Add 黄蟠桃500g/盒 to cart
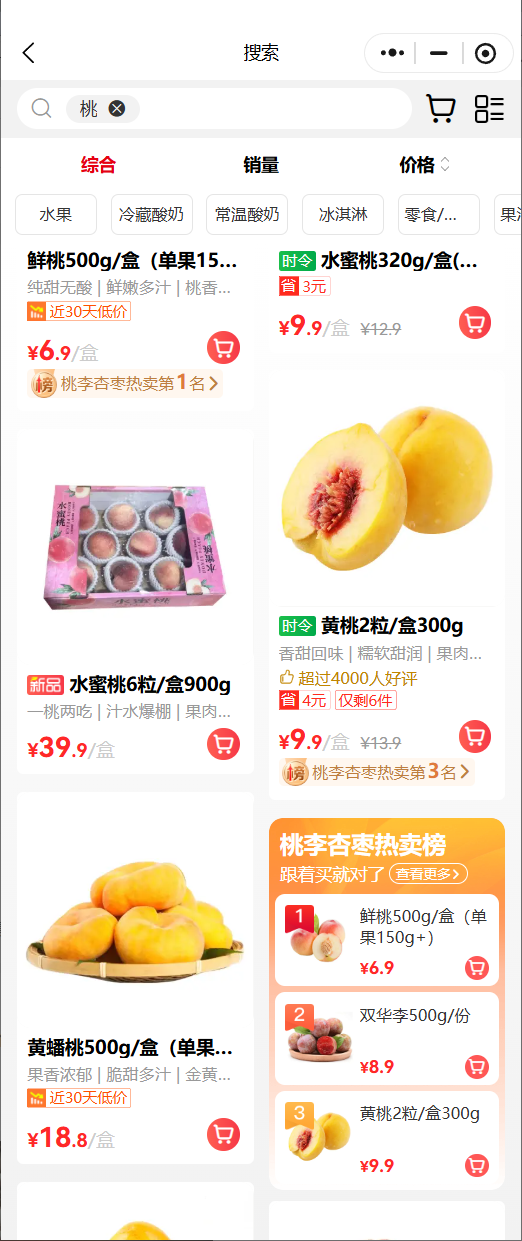The height and width of the screenshot is (1241, 522). pos(223,1134)
